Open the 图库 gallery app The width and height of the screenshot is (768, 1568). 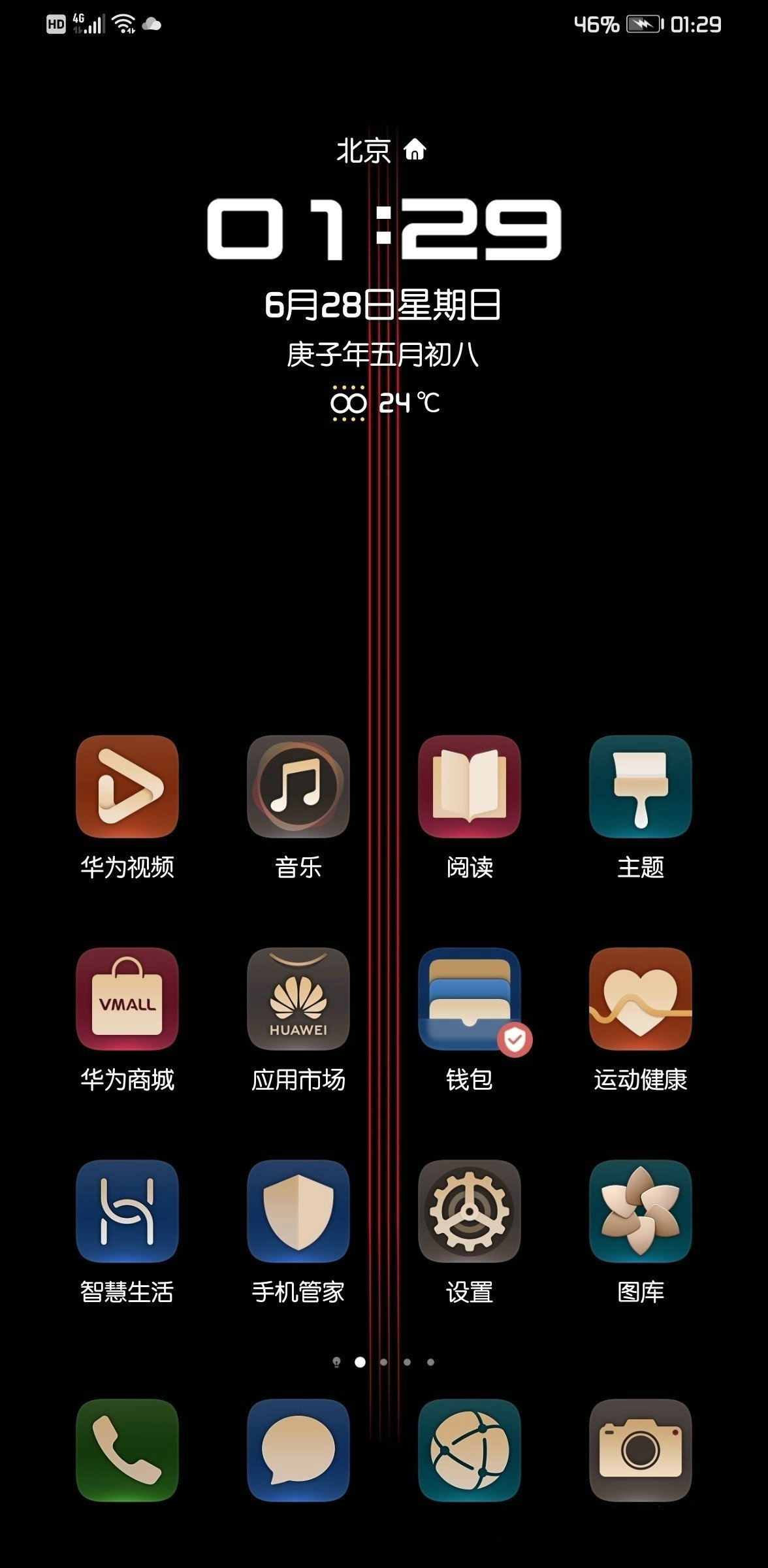click(641, 1211)
